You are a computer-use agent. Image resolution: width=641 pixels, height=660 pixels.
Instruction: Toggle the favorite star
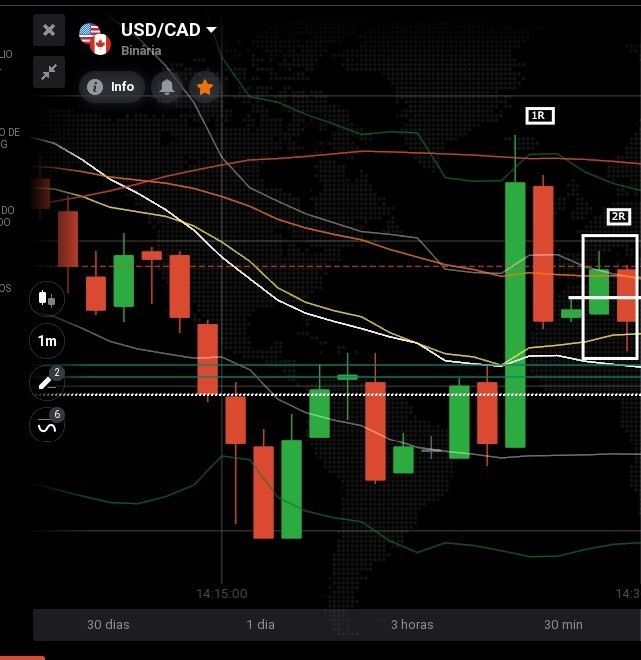(205, 87)
